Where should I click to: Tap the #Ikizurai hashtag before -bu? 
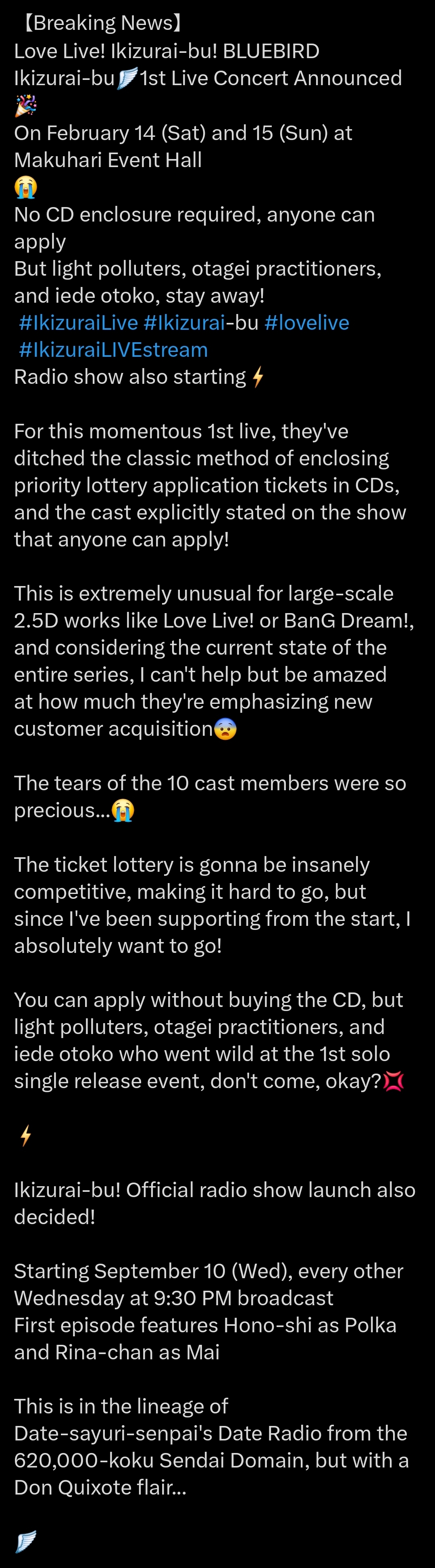(184, 322)
